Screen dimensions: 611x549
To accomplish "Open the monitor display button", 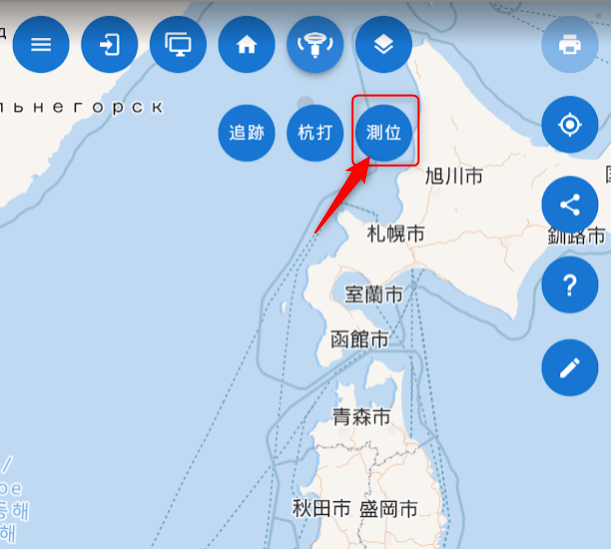I will point(178,45).
